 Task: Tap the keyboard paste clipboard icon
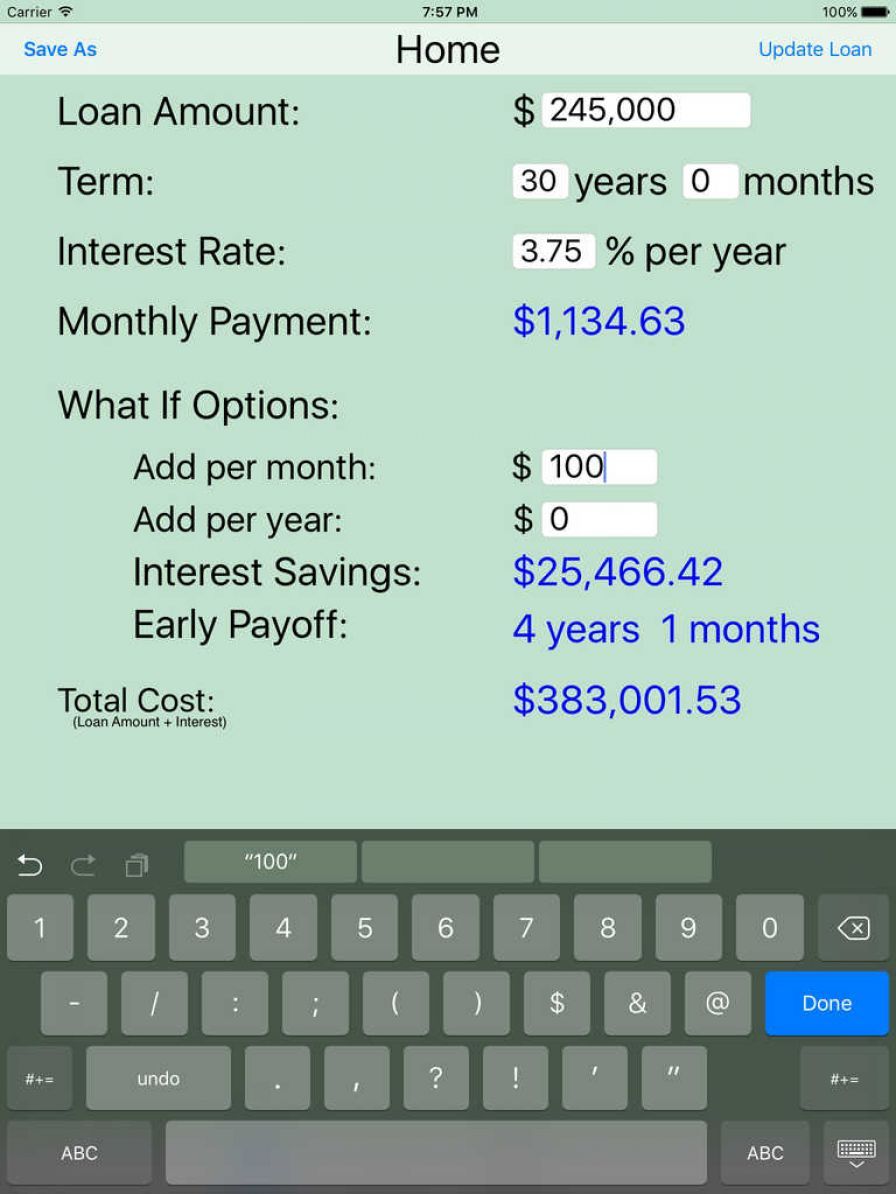137,864
